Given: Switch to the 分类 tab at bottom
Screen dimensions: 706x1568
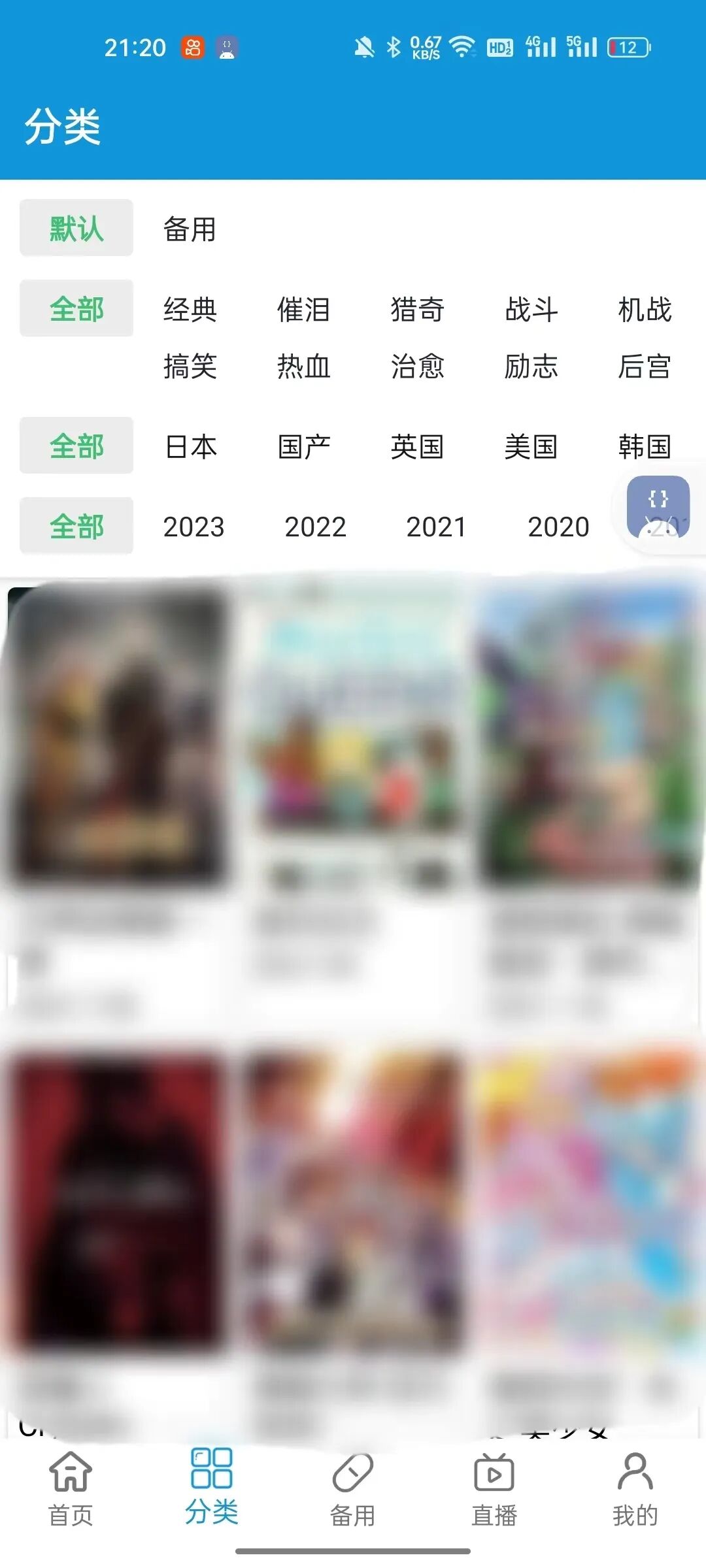Looking at the screenshot, I should coord(211,1496).
